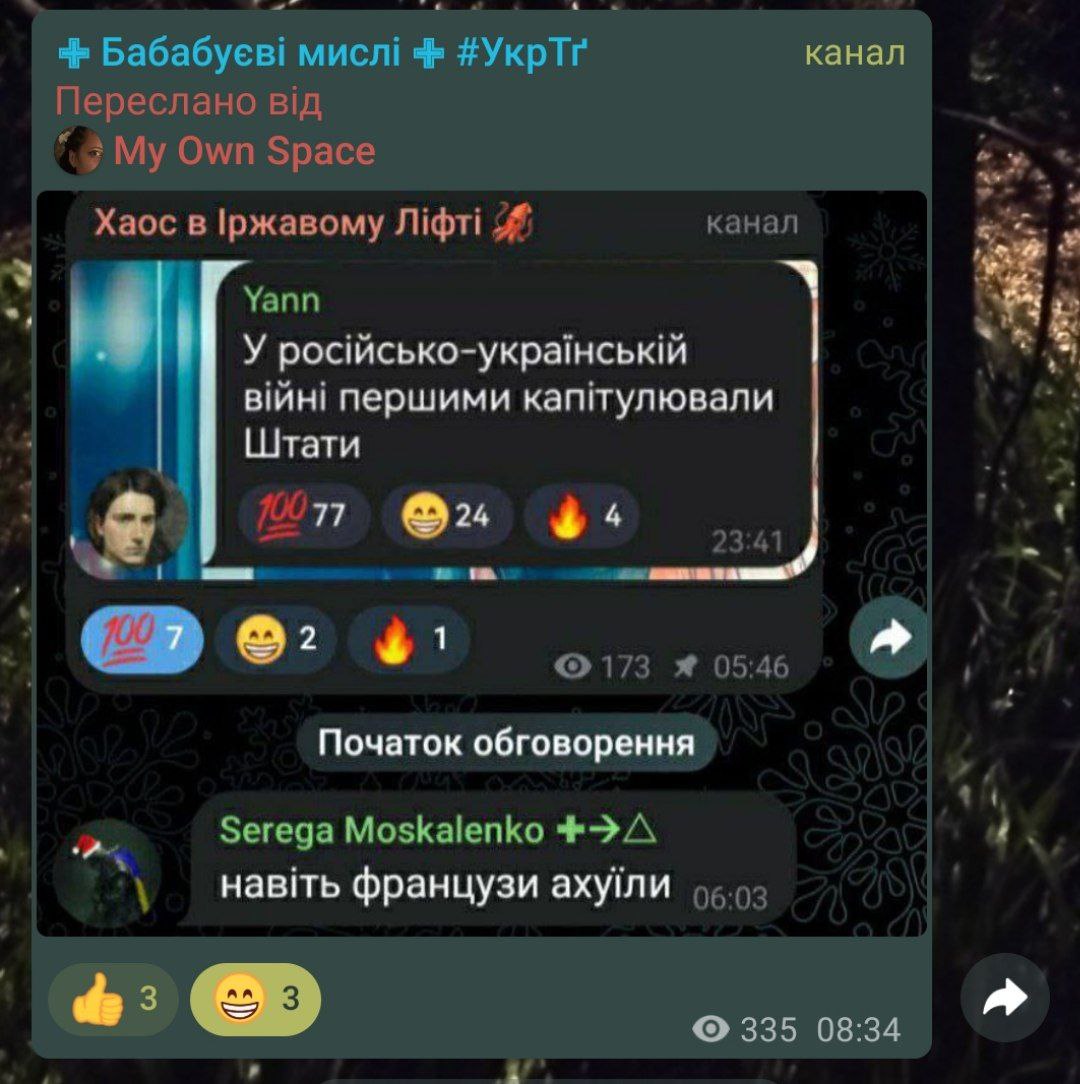This screenshot has height=1084, width=1080.
Task: Forward this post with the share arrow
Action: (1004, 997)
